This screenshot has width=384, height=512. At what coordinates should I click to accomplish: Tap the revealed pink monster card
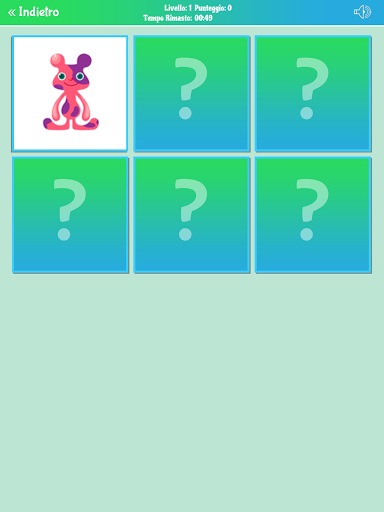(70, 93)
